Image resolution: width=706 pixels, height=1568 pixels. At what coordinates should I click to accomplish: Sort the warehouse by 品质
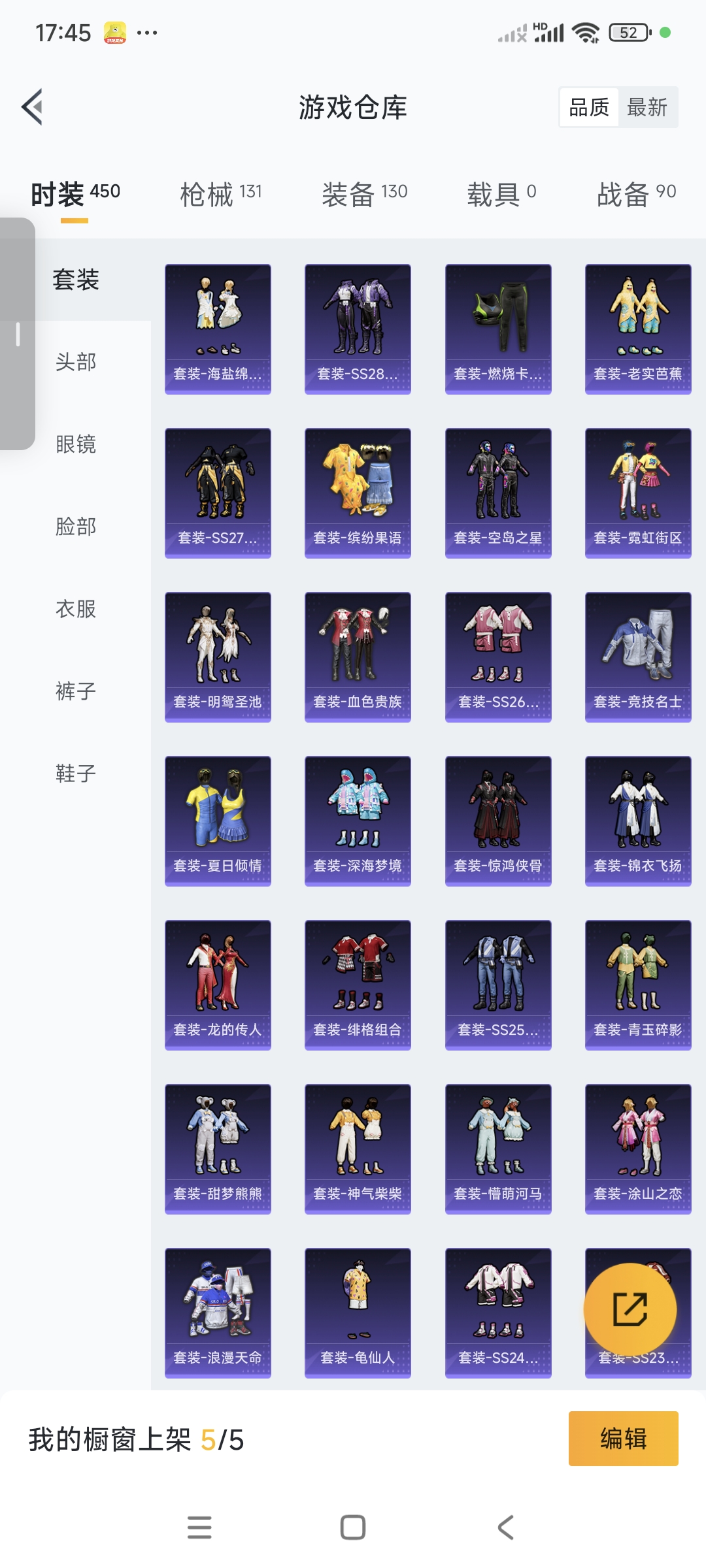click(x=589, y=107)
